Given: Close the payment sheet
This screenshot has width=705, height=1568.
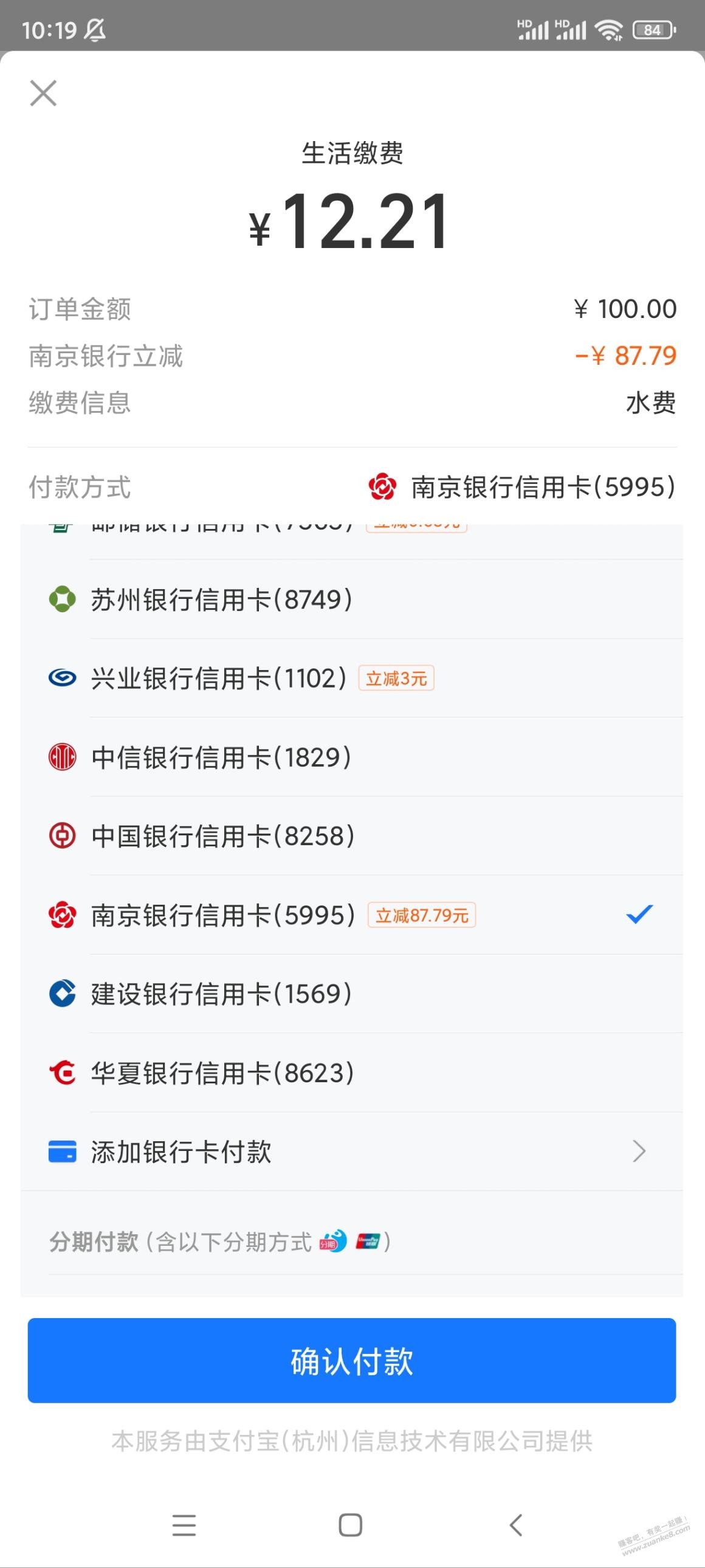Looking at the screenshot, I should (43, 93).
